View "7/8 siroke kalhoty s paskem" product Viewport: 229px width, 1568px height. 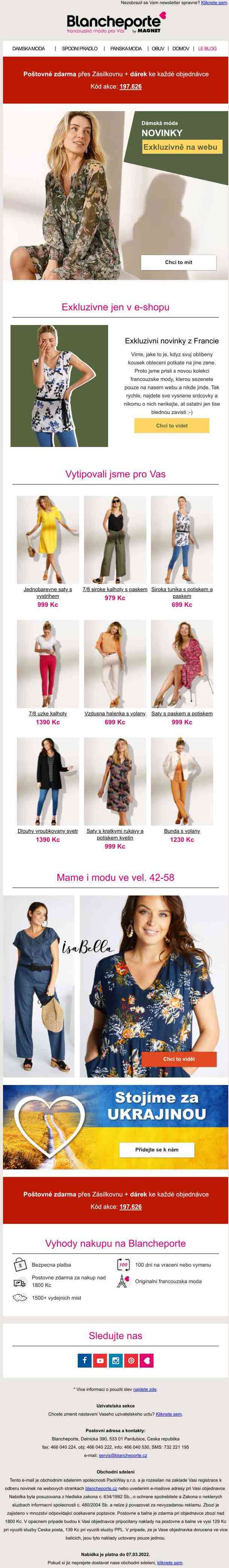point(115,589)
